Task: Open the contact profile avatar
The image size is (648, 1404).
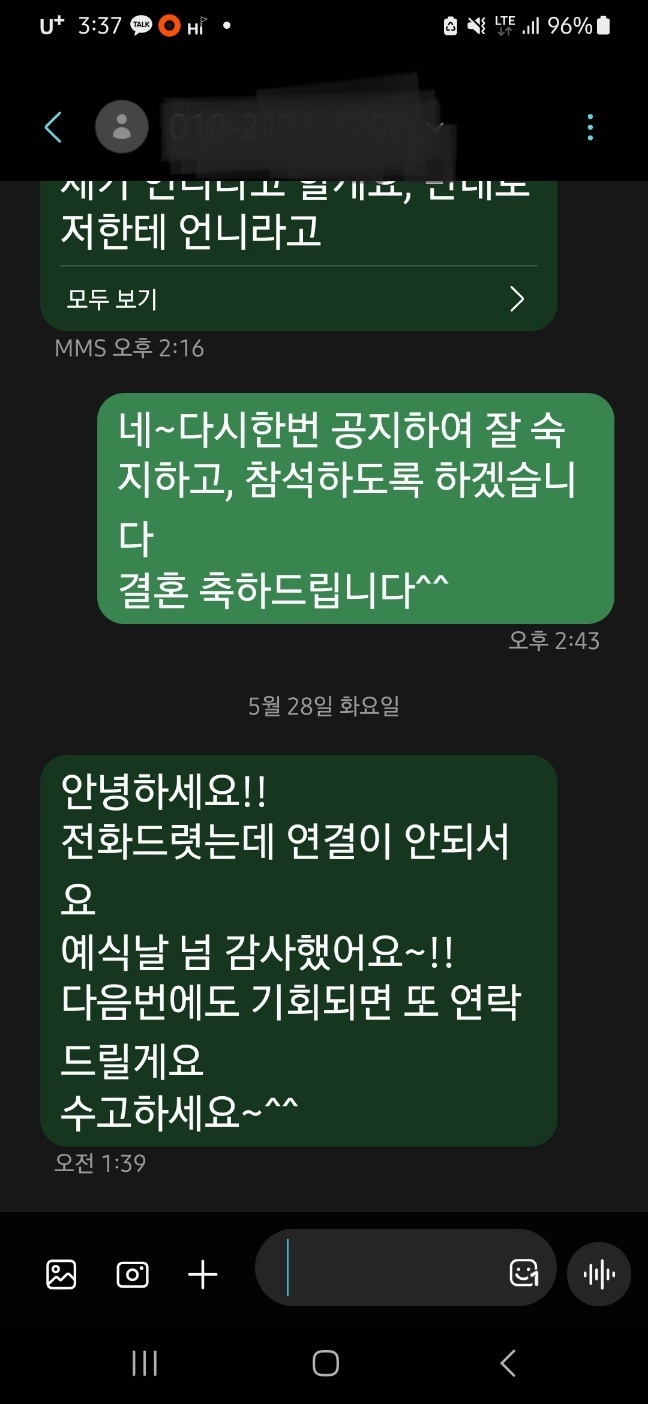Action: (122, 127)
